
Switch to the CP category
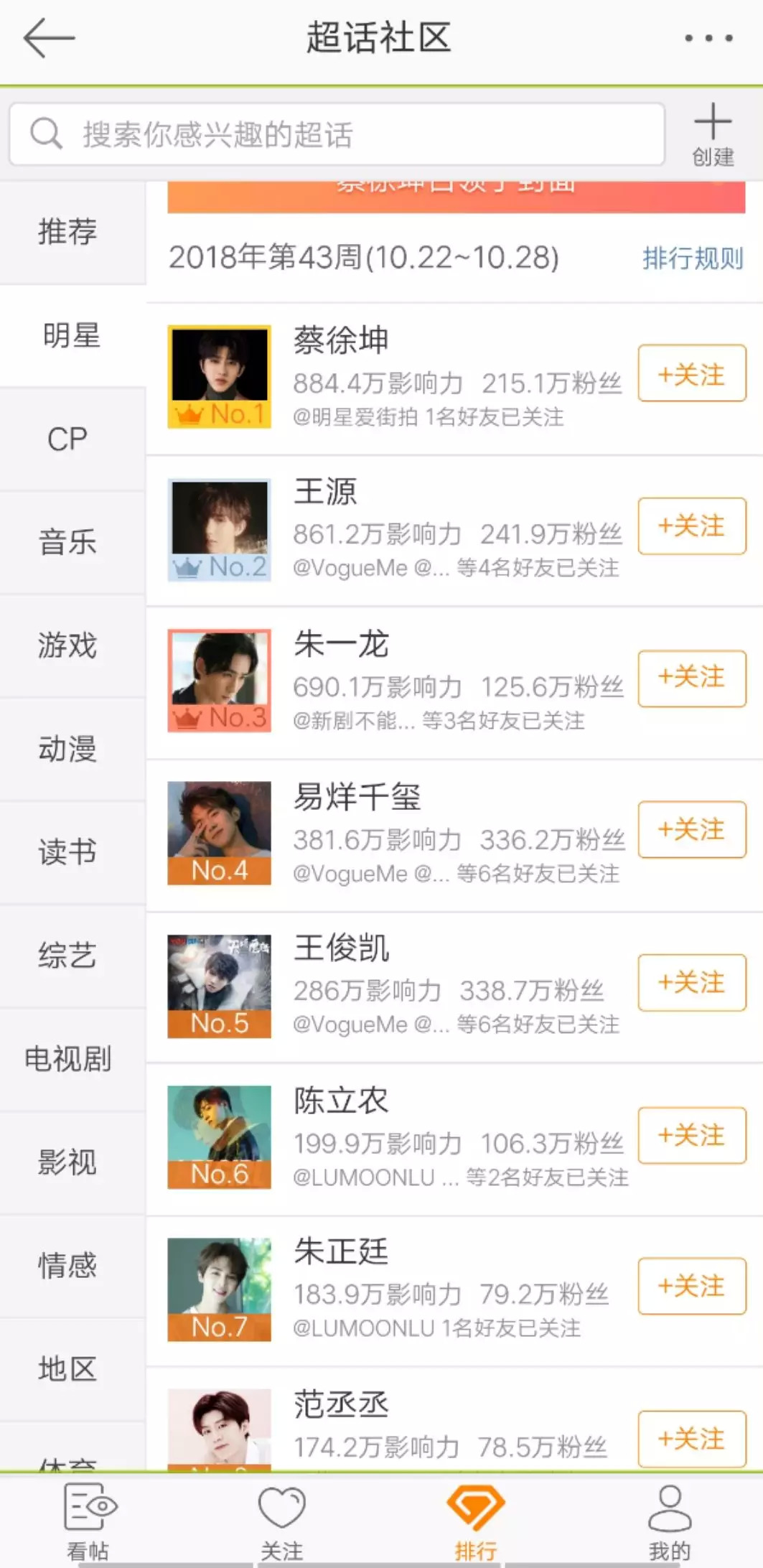point(67,439)
